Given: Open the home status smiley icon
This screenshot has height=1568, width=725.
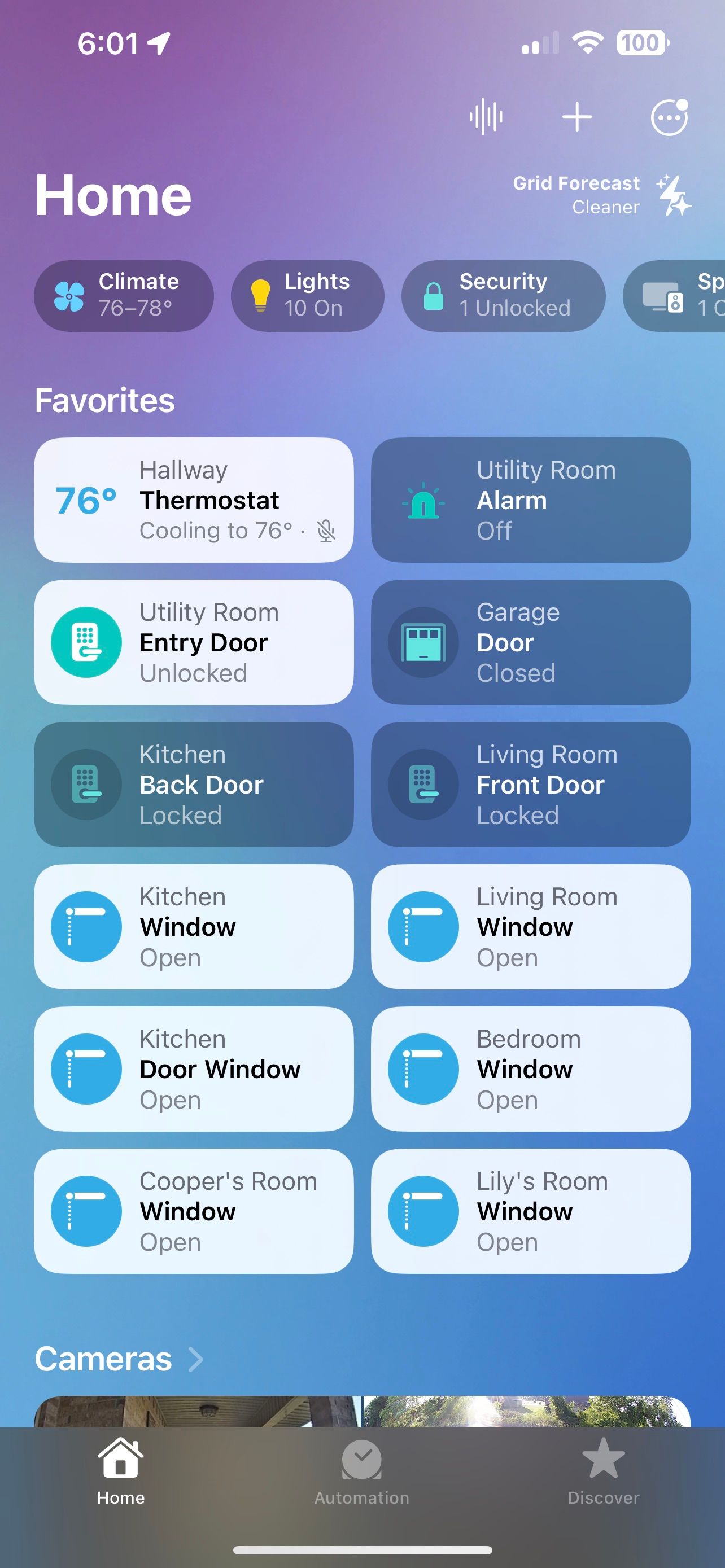Looking at the screenshot, I should pyautogui.click(x=669, y=116).
